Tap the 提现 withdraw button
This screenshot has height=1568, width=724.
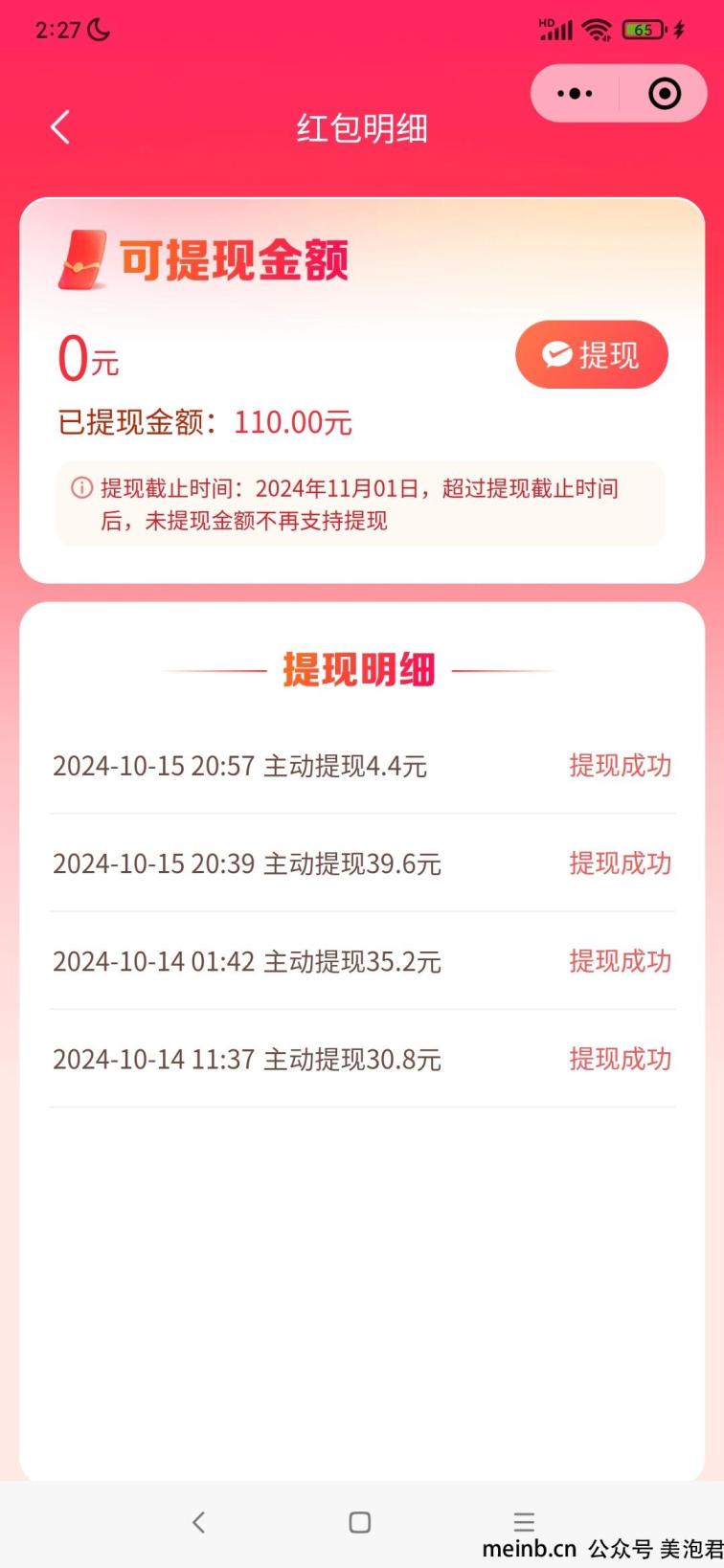[x=591, y=355]
